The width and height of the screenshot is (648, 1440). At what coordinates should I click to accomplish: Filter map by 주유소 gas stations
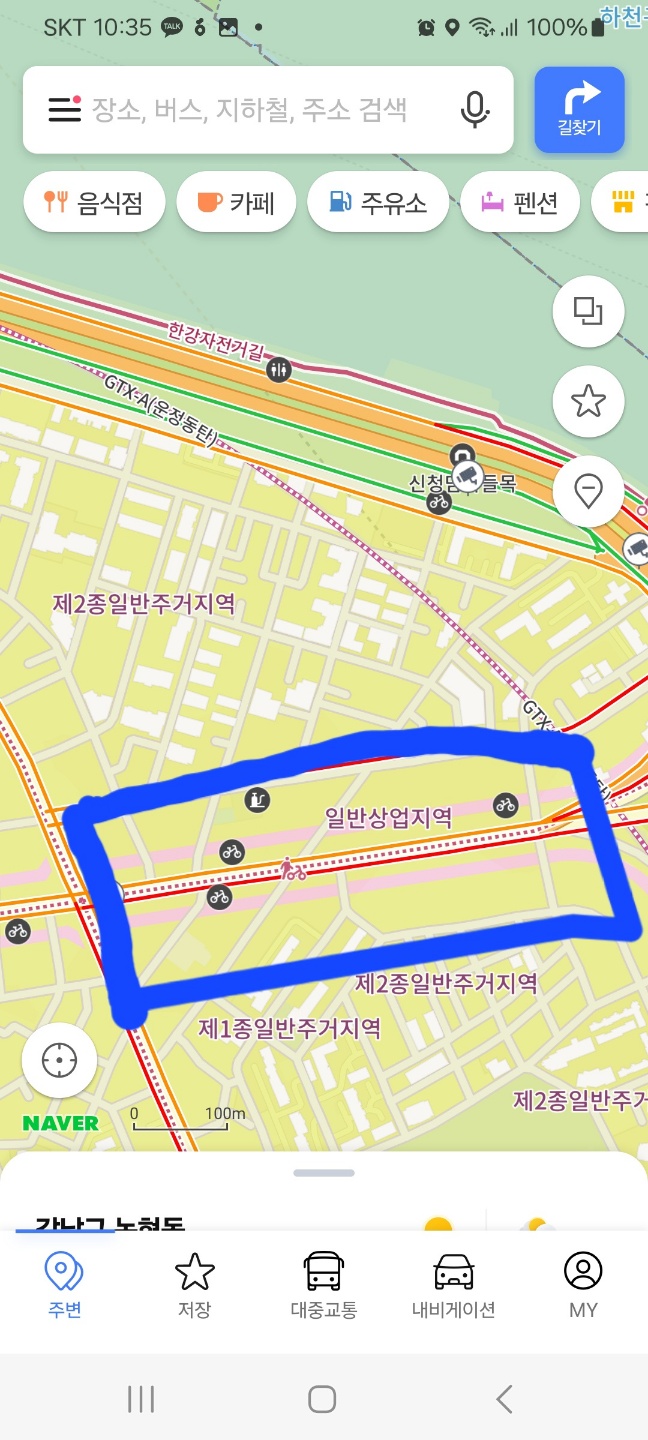pyautogui.click(x=377, y=203)
